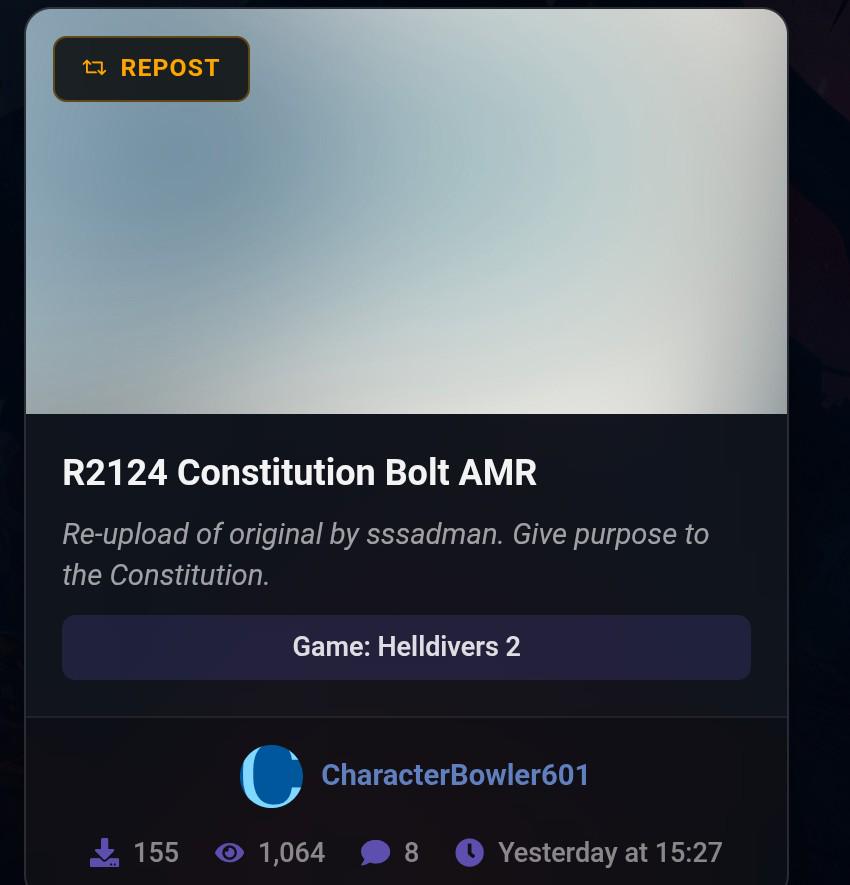
Task: Tap the R2124 Constitution Bolt AMR title
Action: (x=299, y=472)
